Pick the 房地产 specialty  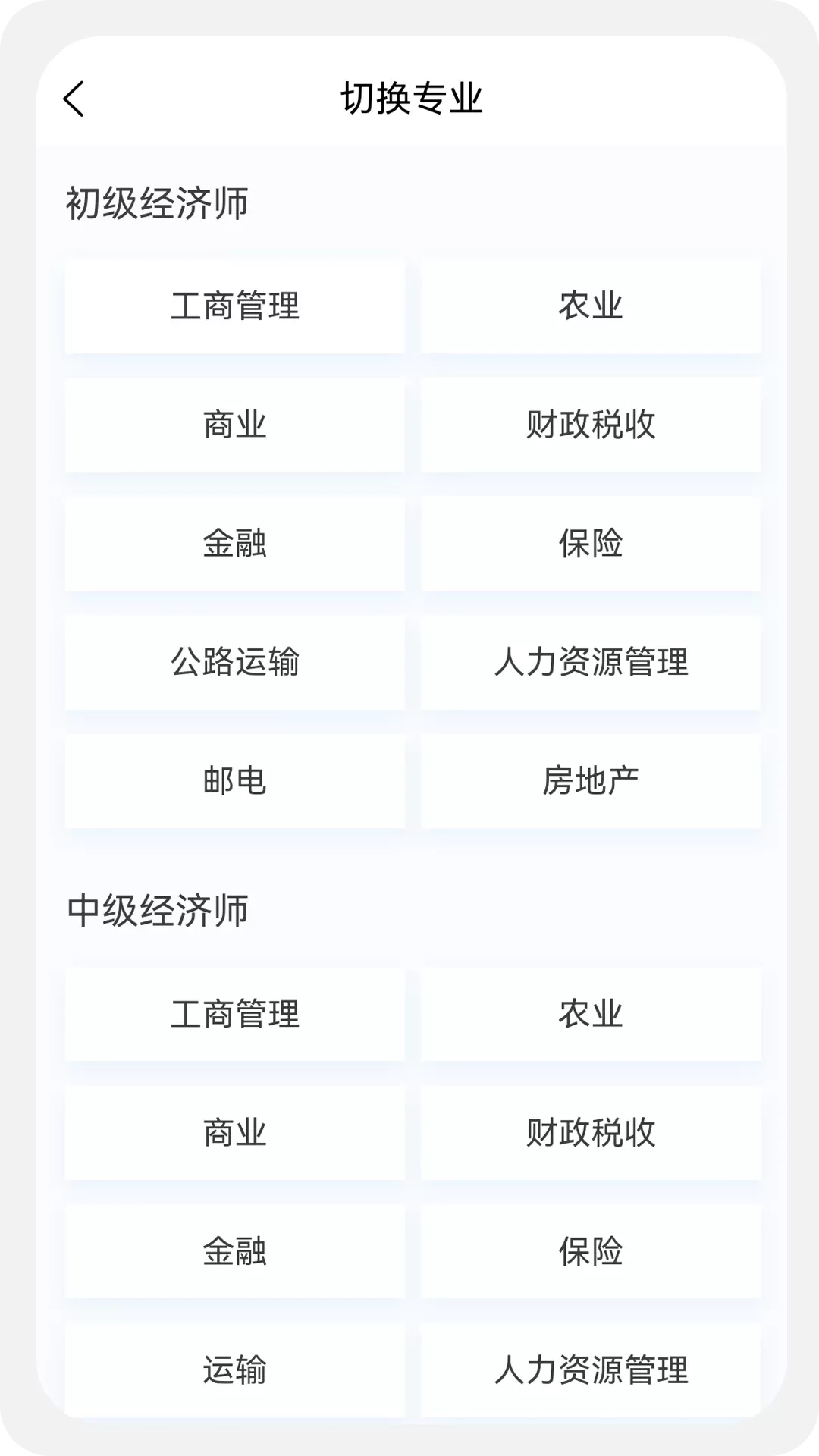591,781
